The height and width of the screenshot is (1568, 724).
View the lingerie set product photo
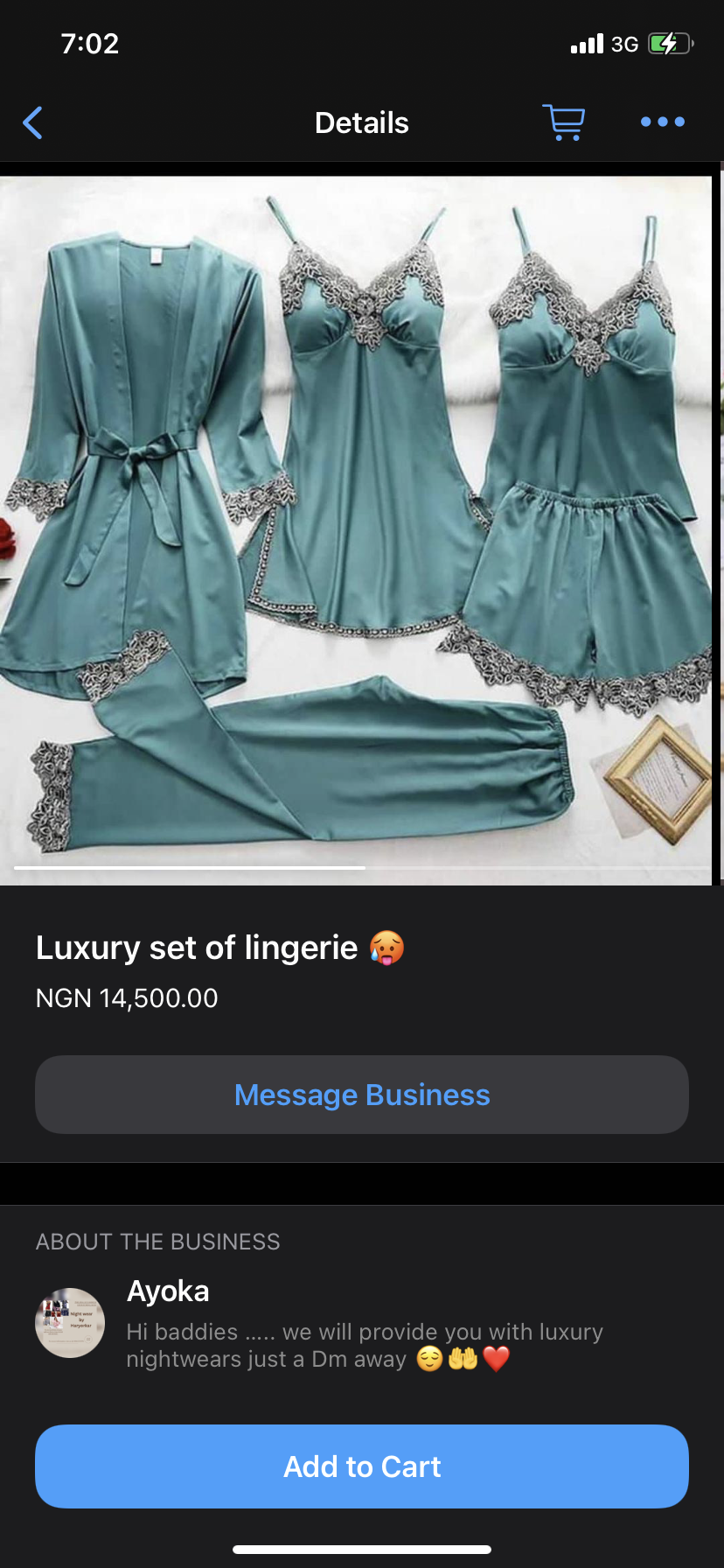tap(359, 525)
